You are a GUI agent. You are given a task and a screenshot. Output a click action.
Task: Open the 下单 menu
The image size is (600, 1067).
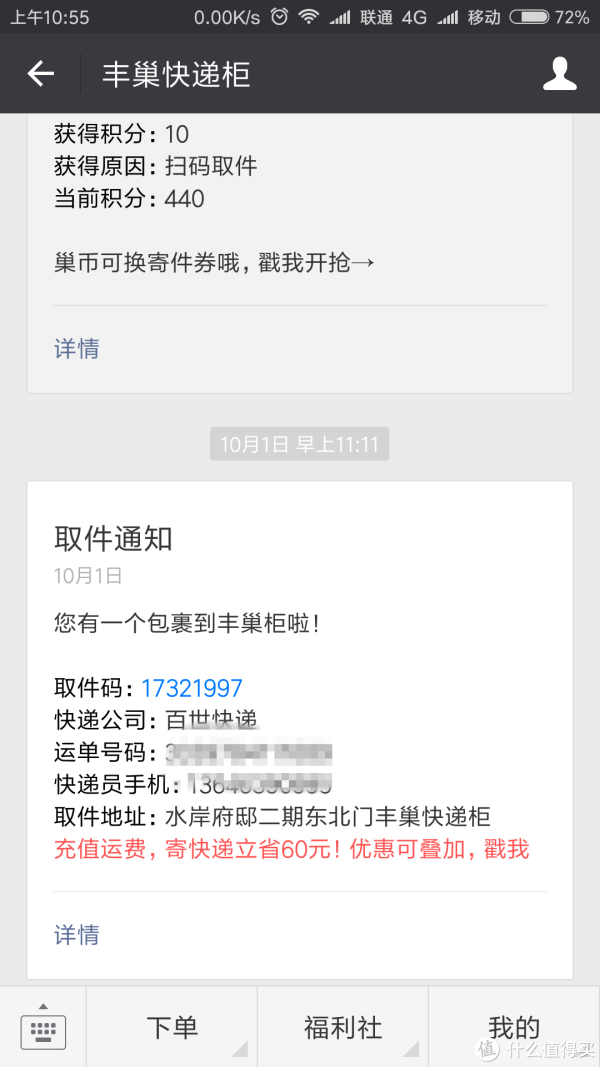pyautogui.click(x=172, y=1027)
